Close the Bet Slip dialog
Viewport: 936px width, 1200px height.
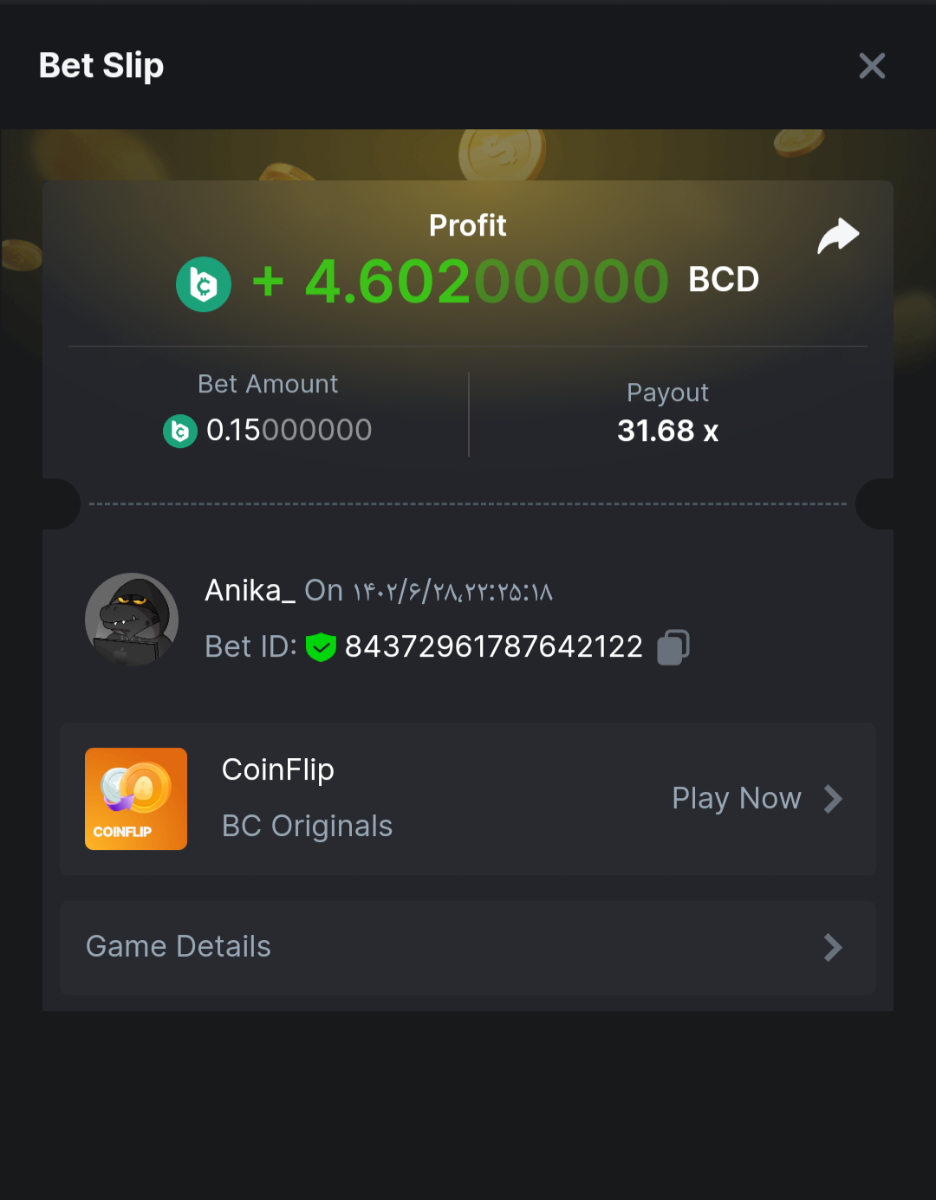pyautogui.click(x=872, y=66)
